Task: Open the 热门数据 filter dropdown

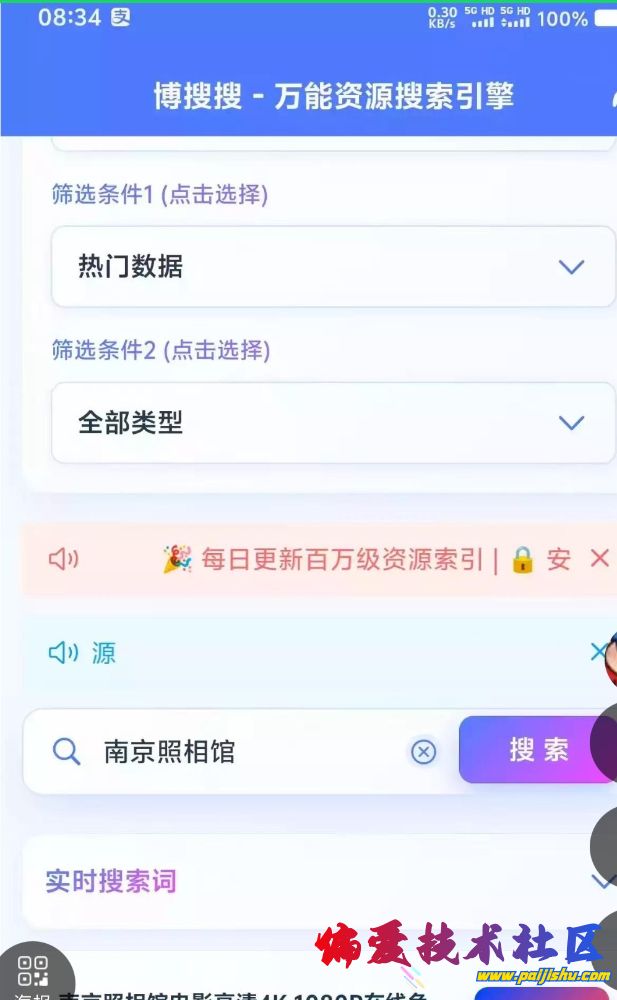Action: [333, 267]
